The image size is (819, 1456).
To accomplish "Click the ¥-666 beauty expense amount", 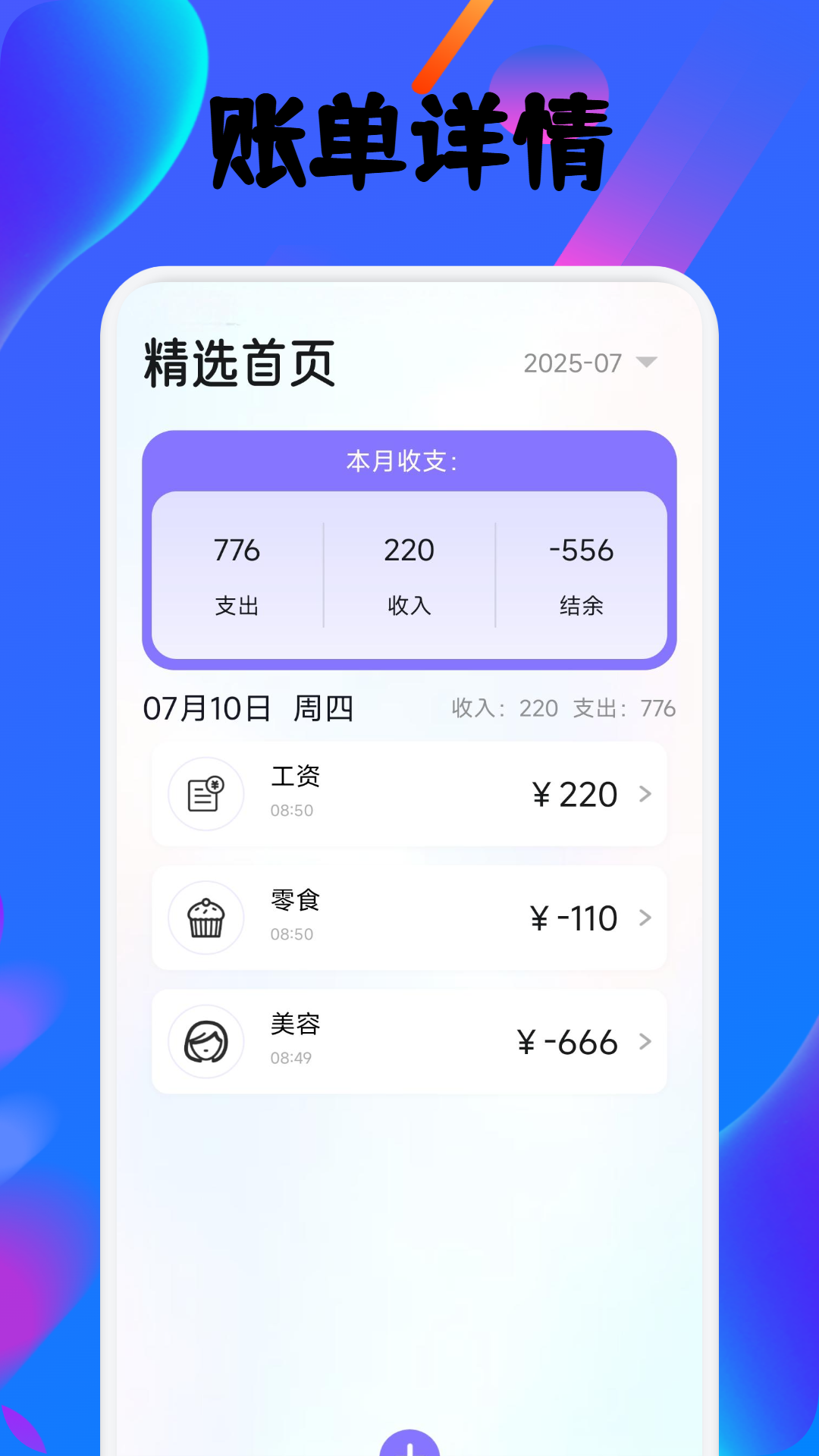I will point(569,1042).
